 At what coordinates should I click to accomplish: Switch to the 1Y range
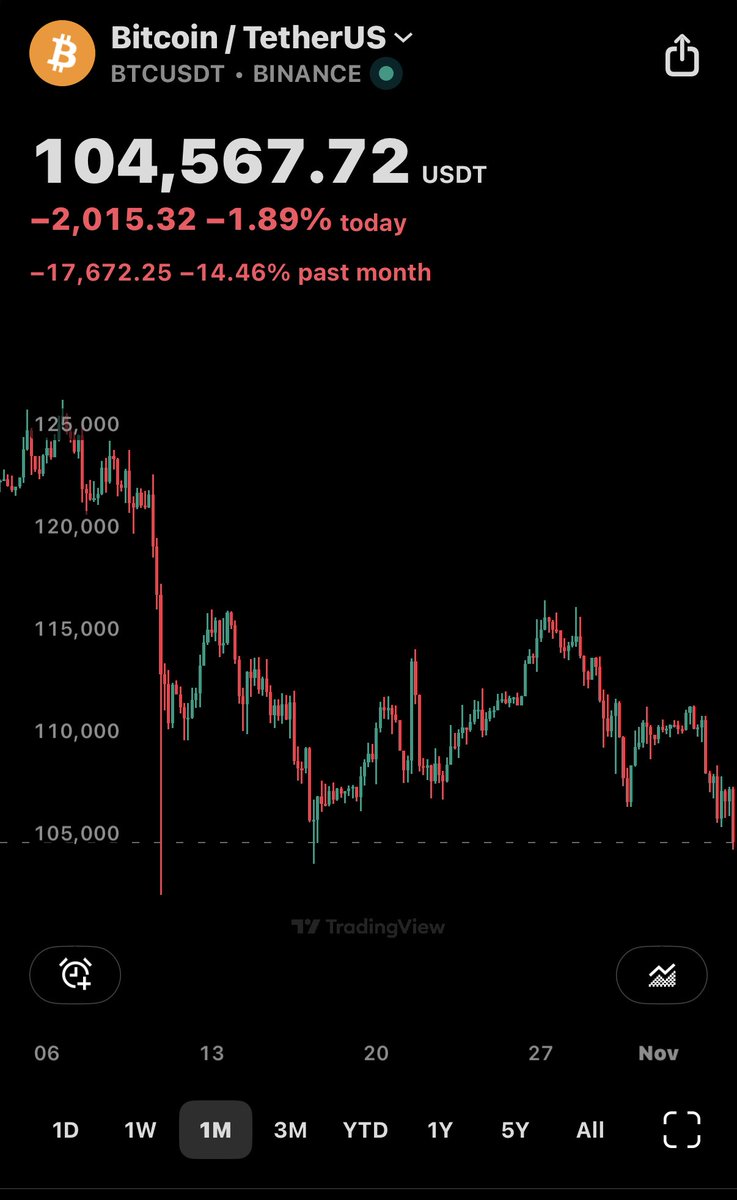pos(440,1130)
